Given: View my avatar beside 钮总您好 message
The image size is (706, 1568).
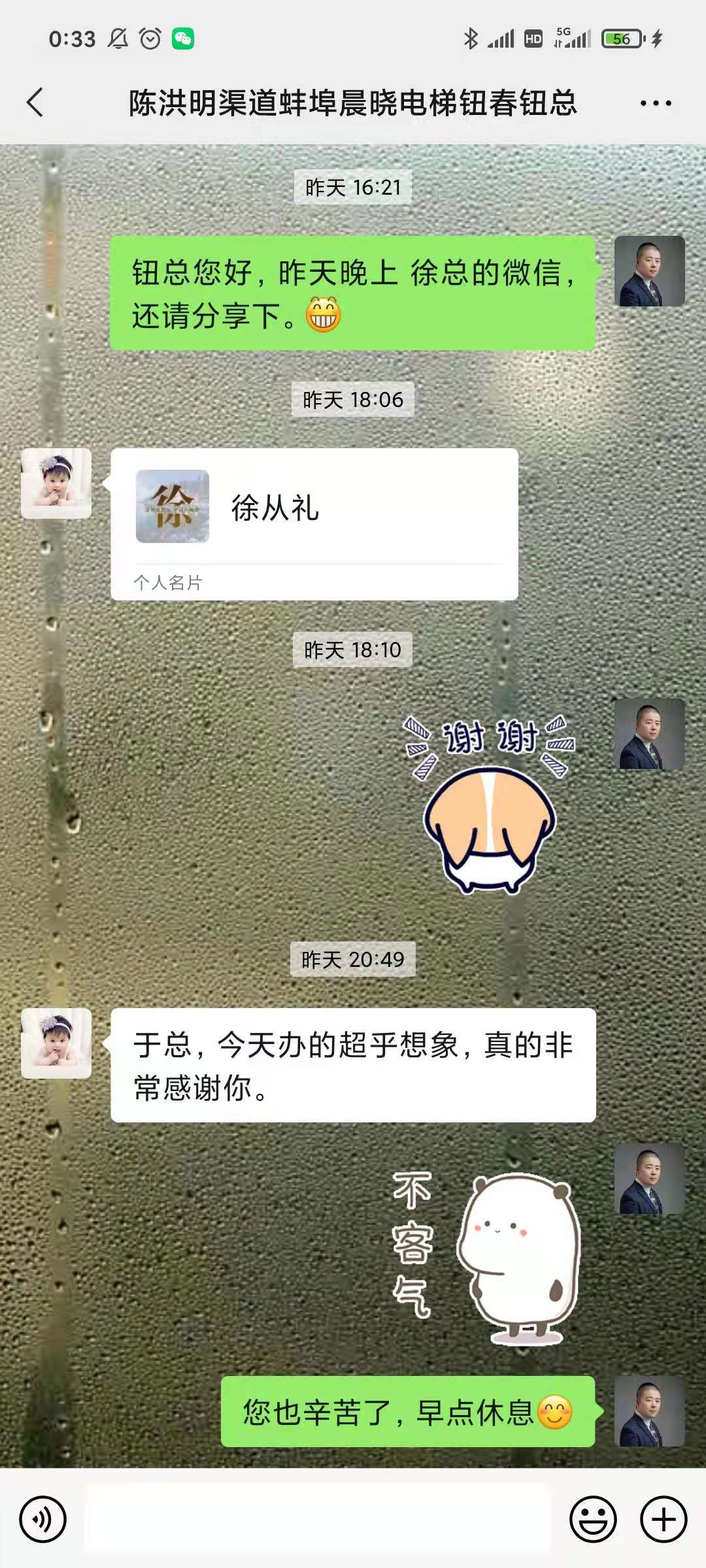Looking at the screenshot, I should click(649, 271).
